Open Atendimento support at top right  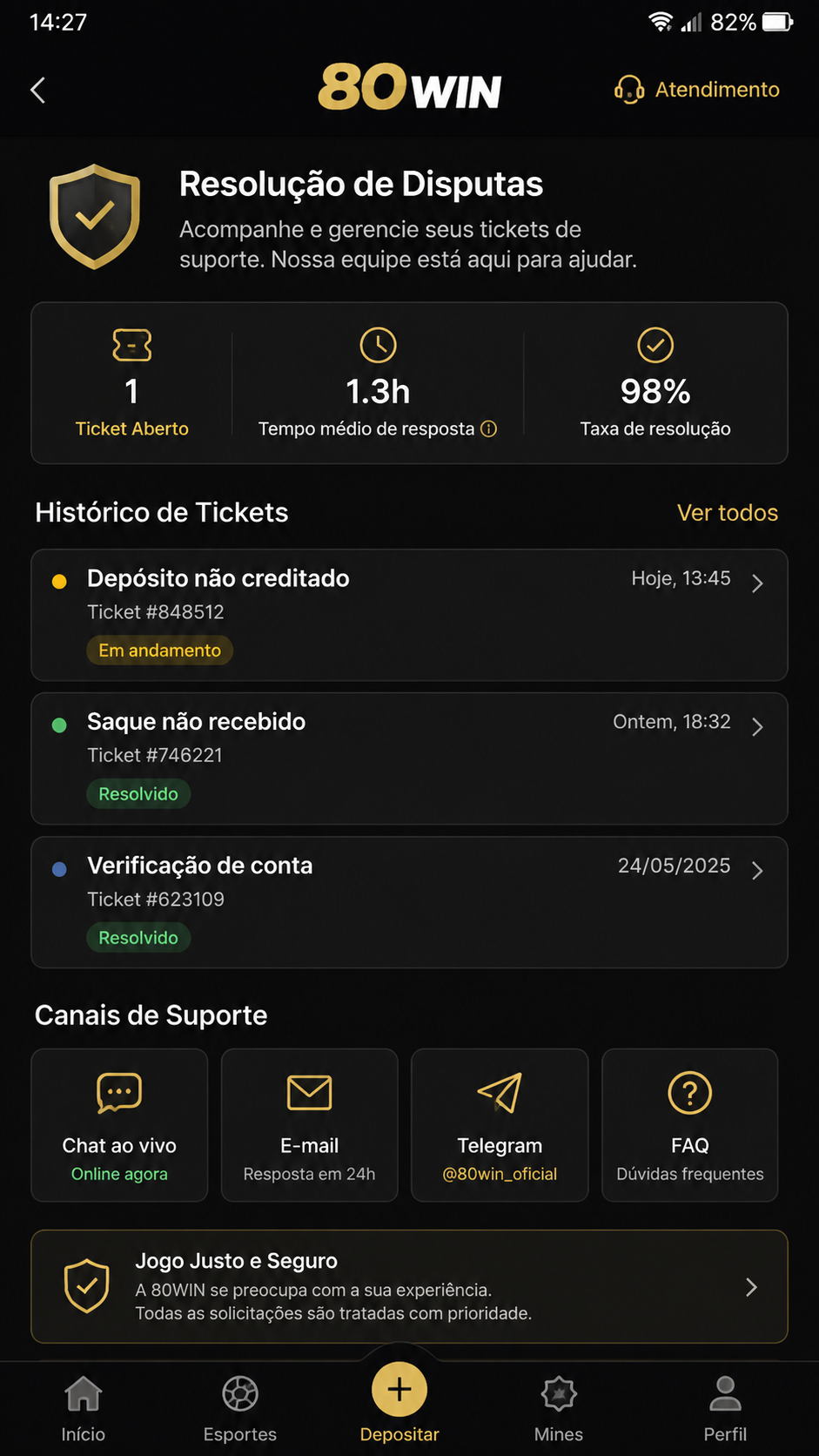click(696, 90)
